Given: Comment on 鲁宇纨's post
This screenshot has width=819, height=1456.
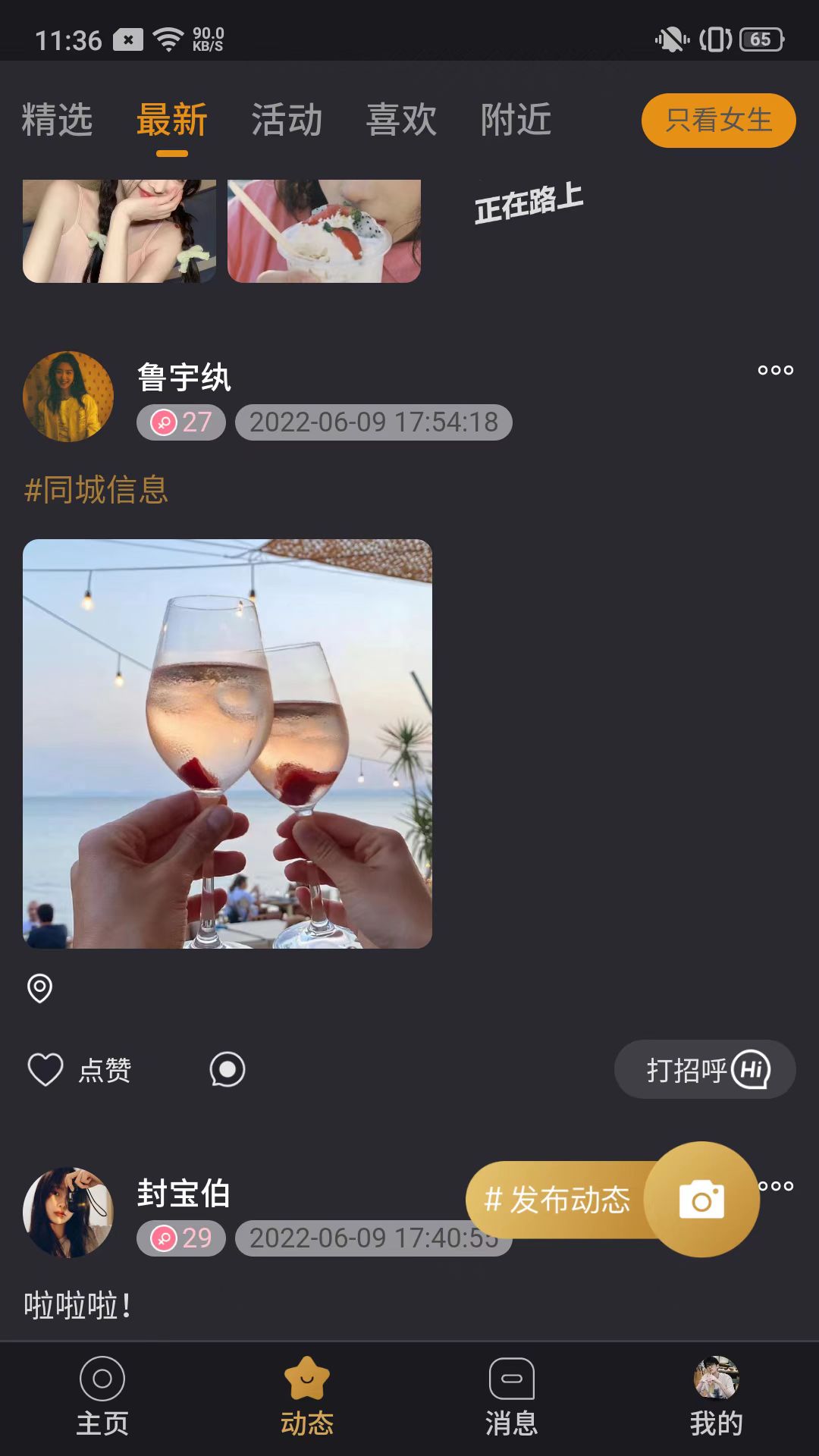Looking at the screenshot, I should 227,1069.
